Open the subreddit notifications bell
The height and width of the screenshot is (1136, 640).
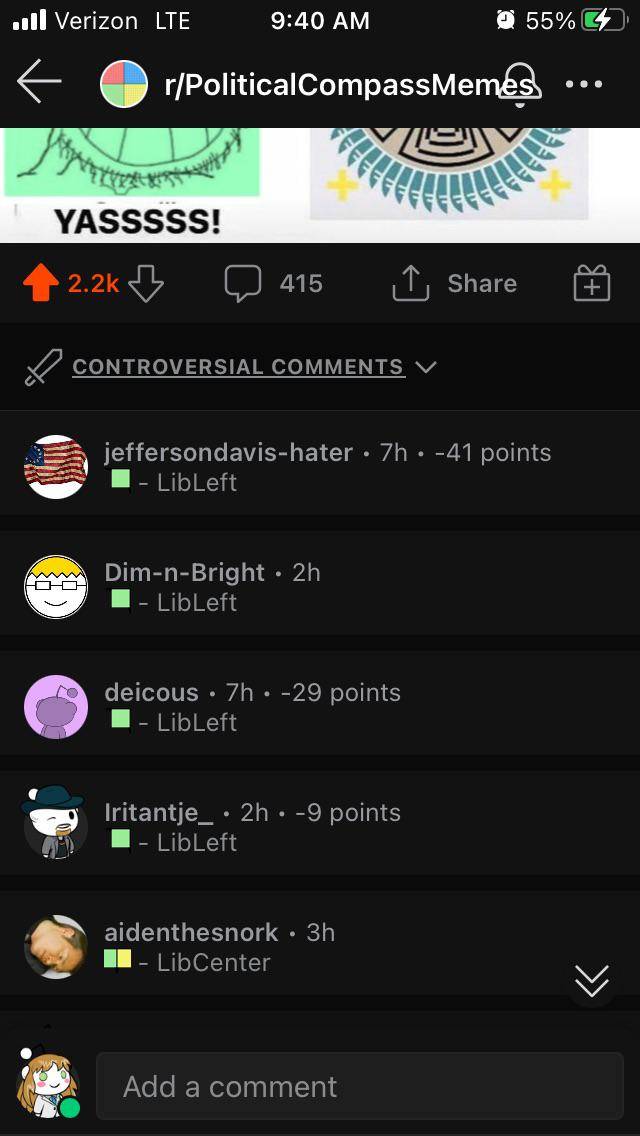pos(520,83)
